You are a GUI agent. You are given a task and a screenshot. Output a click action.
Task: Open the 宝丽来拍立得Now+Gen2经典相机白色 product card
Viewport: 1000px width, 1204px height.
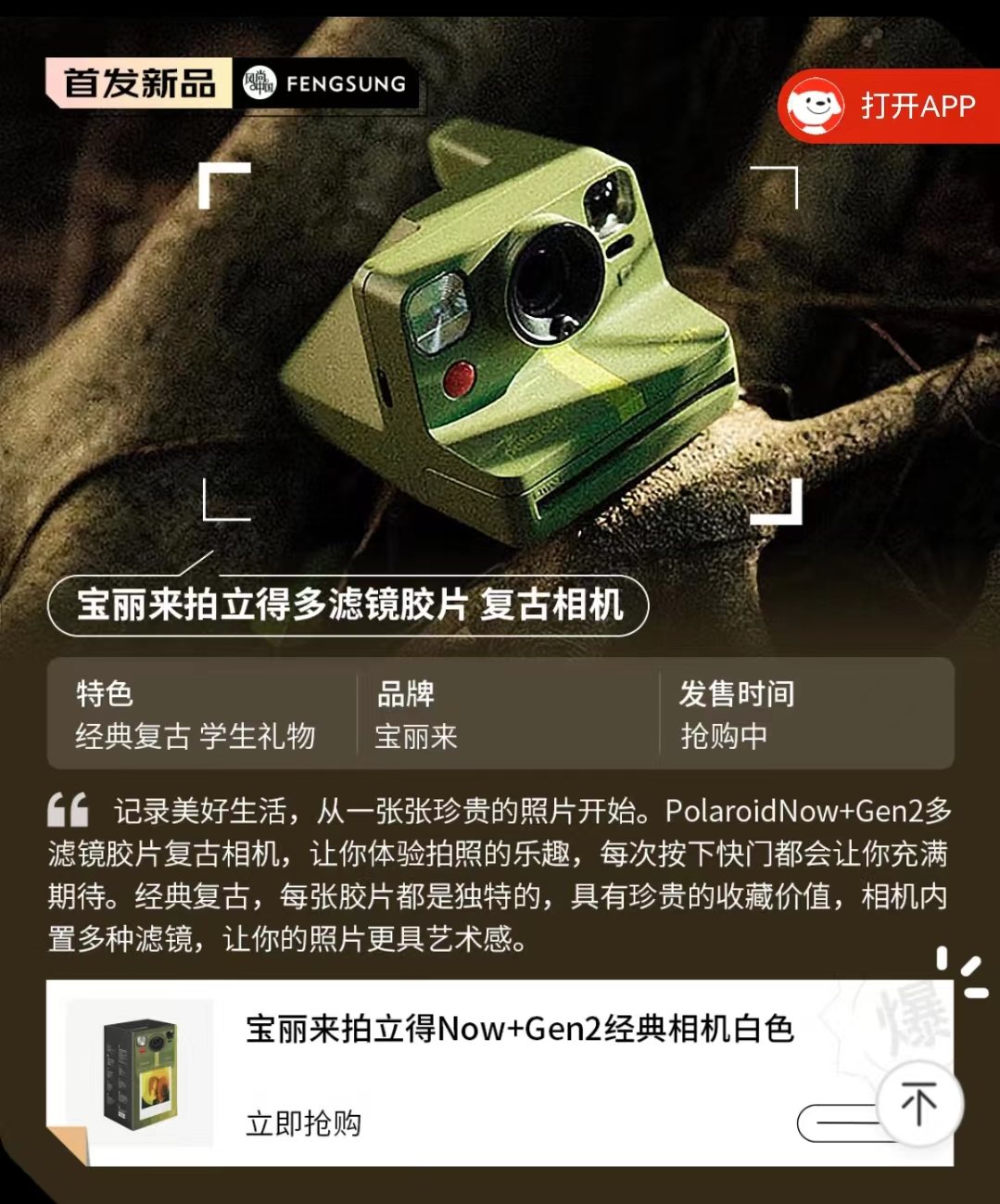click(519, 1029)
